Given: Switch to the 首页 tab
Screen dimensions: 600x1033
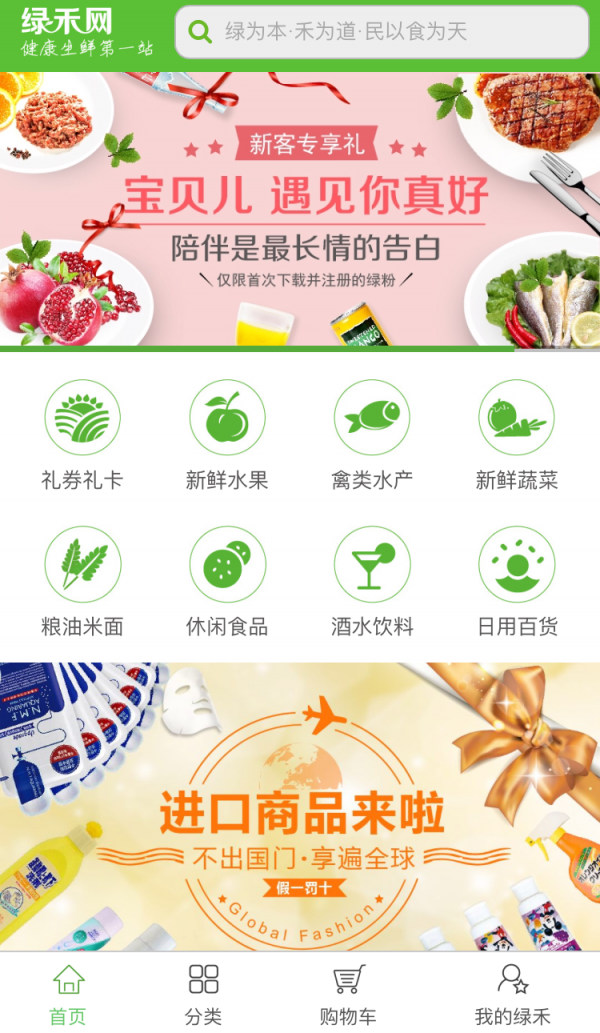Looking at the screenshot, I should click(68, 993).
